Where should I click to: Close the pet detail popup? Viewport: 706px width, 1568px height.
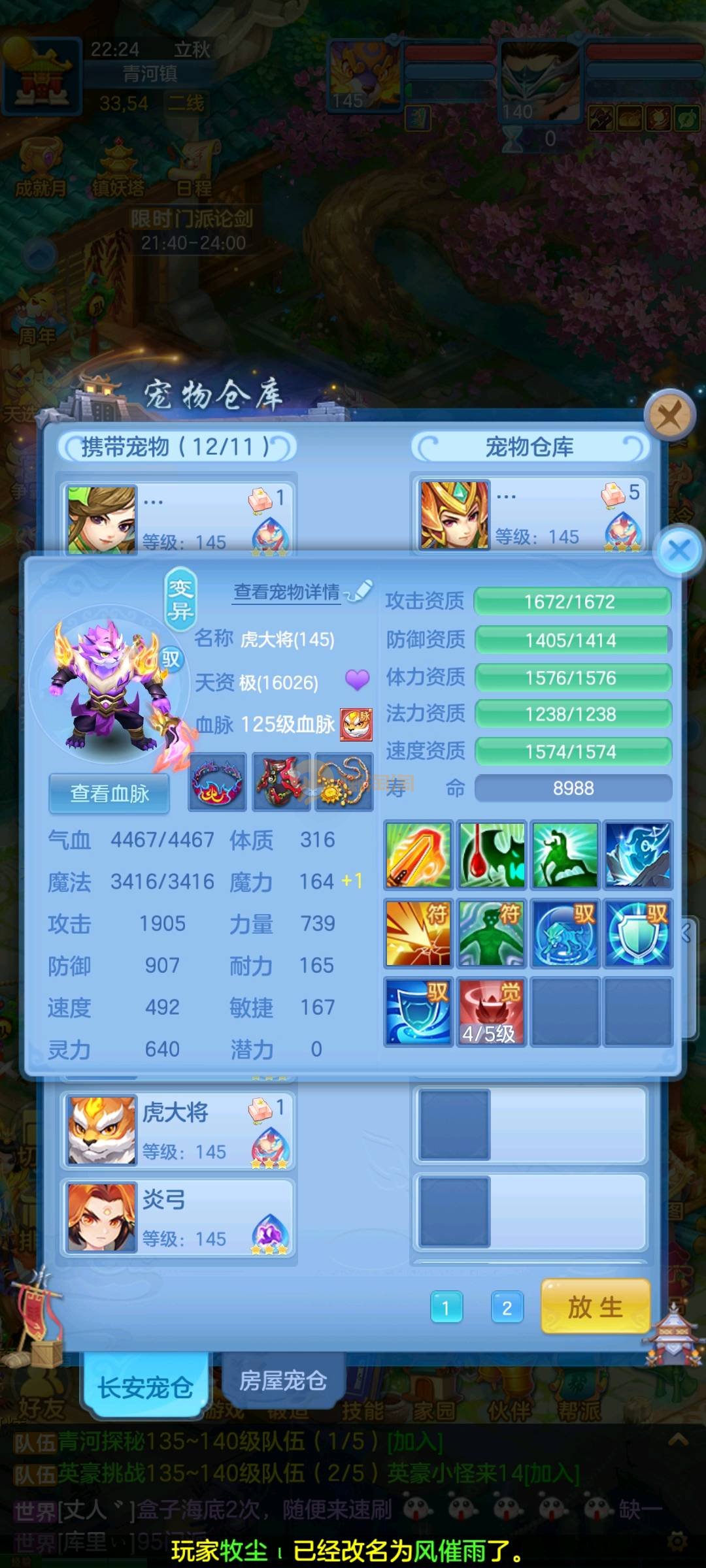pos(679,550)
